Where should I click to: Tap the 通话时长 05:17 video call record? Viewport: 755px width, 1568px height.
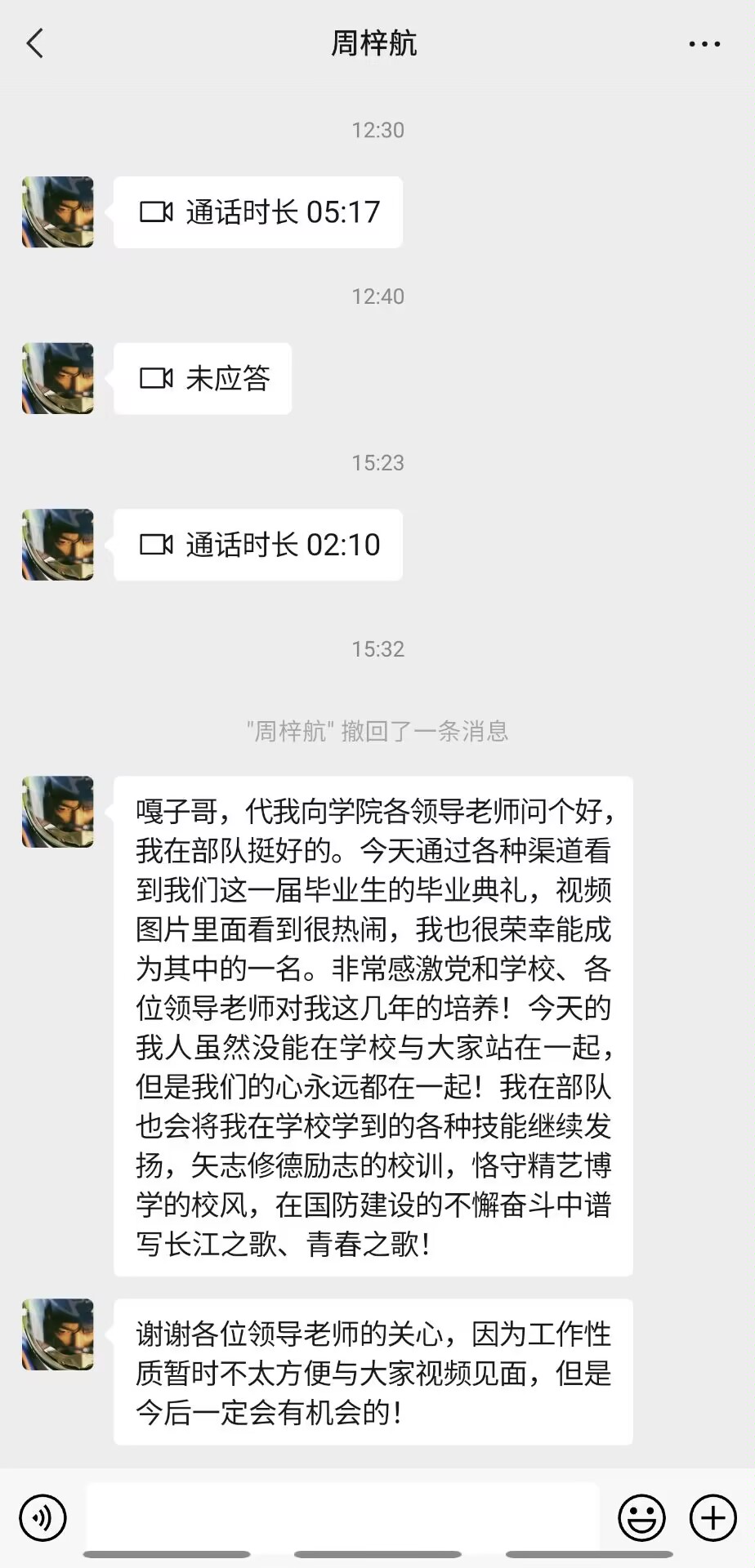pos(258,212)
